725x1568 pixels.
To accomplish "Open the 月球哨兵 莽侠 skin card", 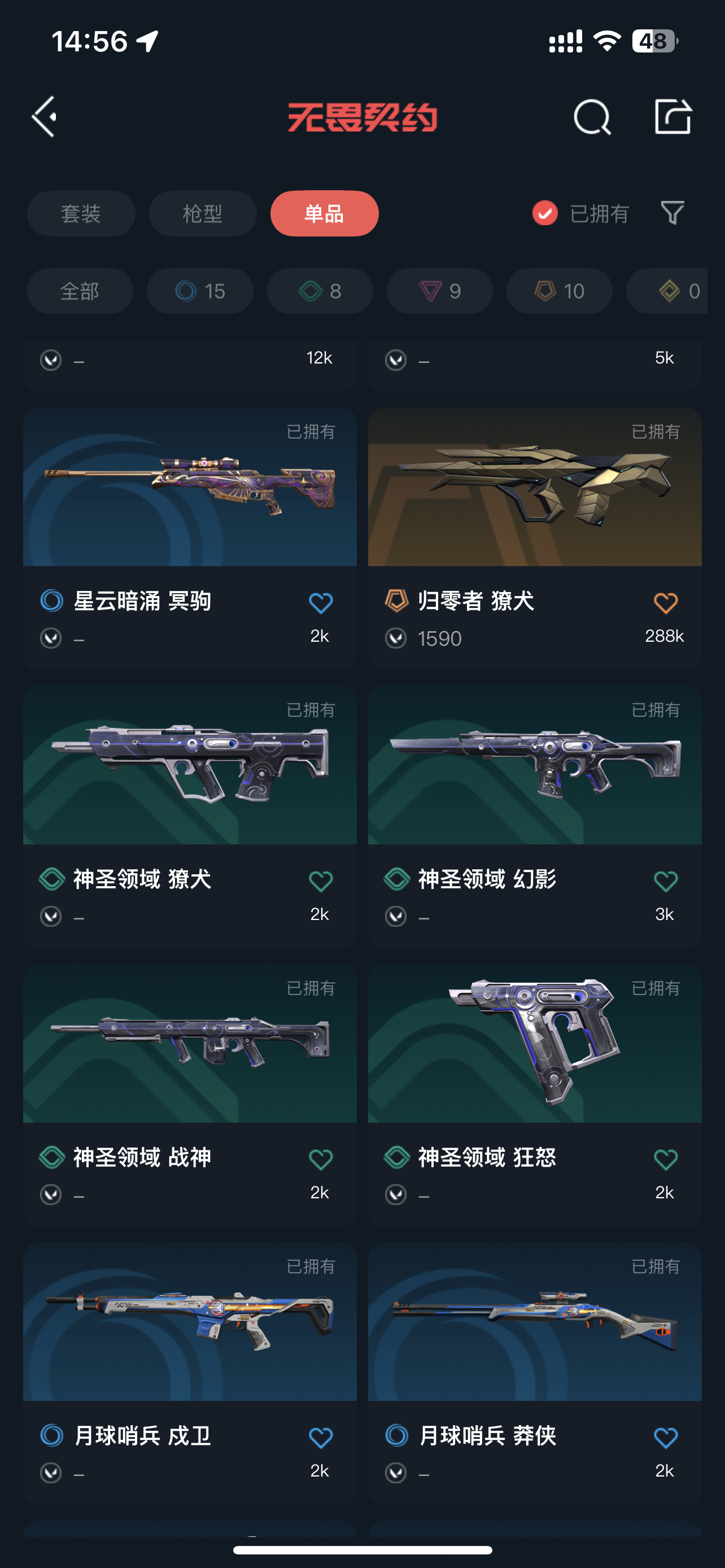I will coord(535,1322).
